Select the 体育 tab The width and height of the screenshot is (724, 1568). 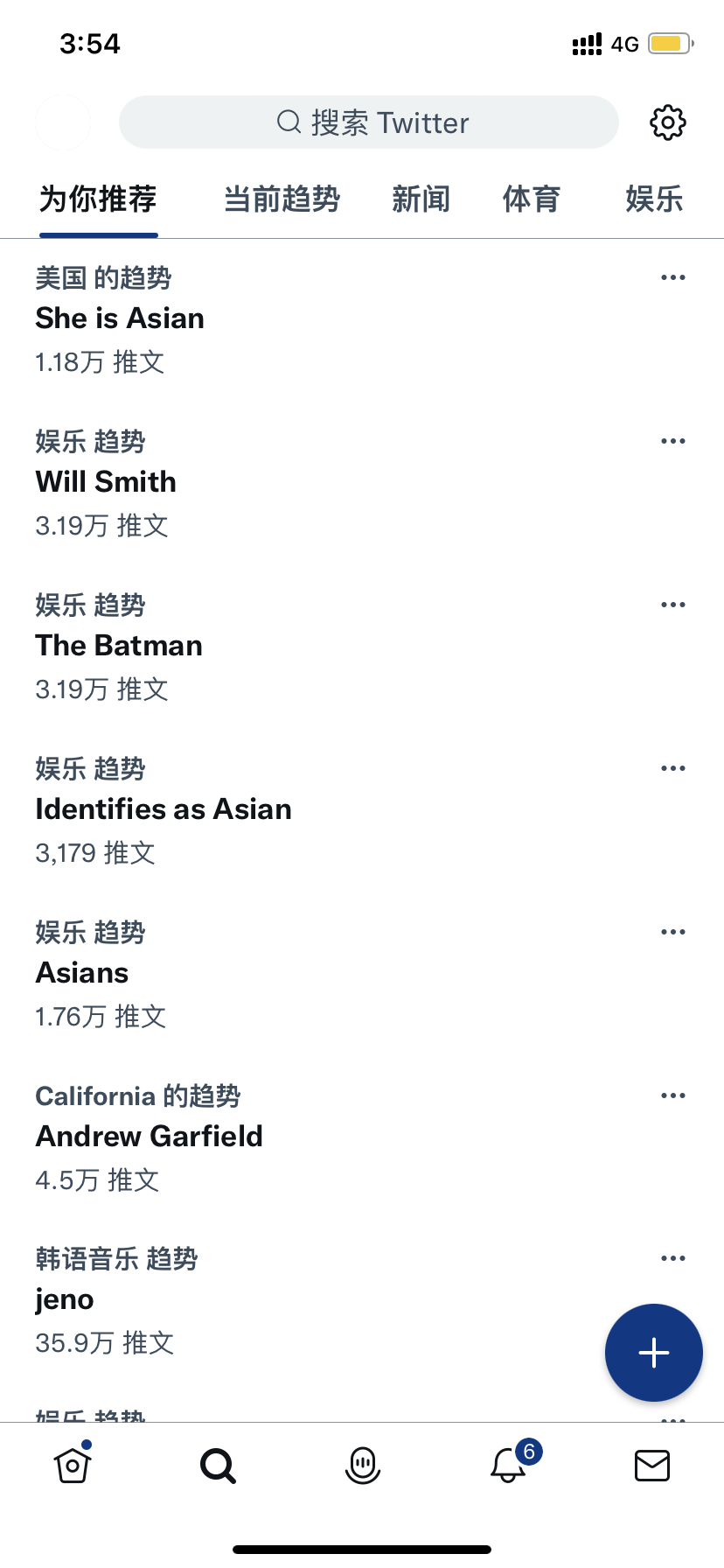point(531,199)
